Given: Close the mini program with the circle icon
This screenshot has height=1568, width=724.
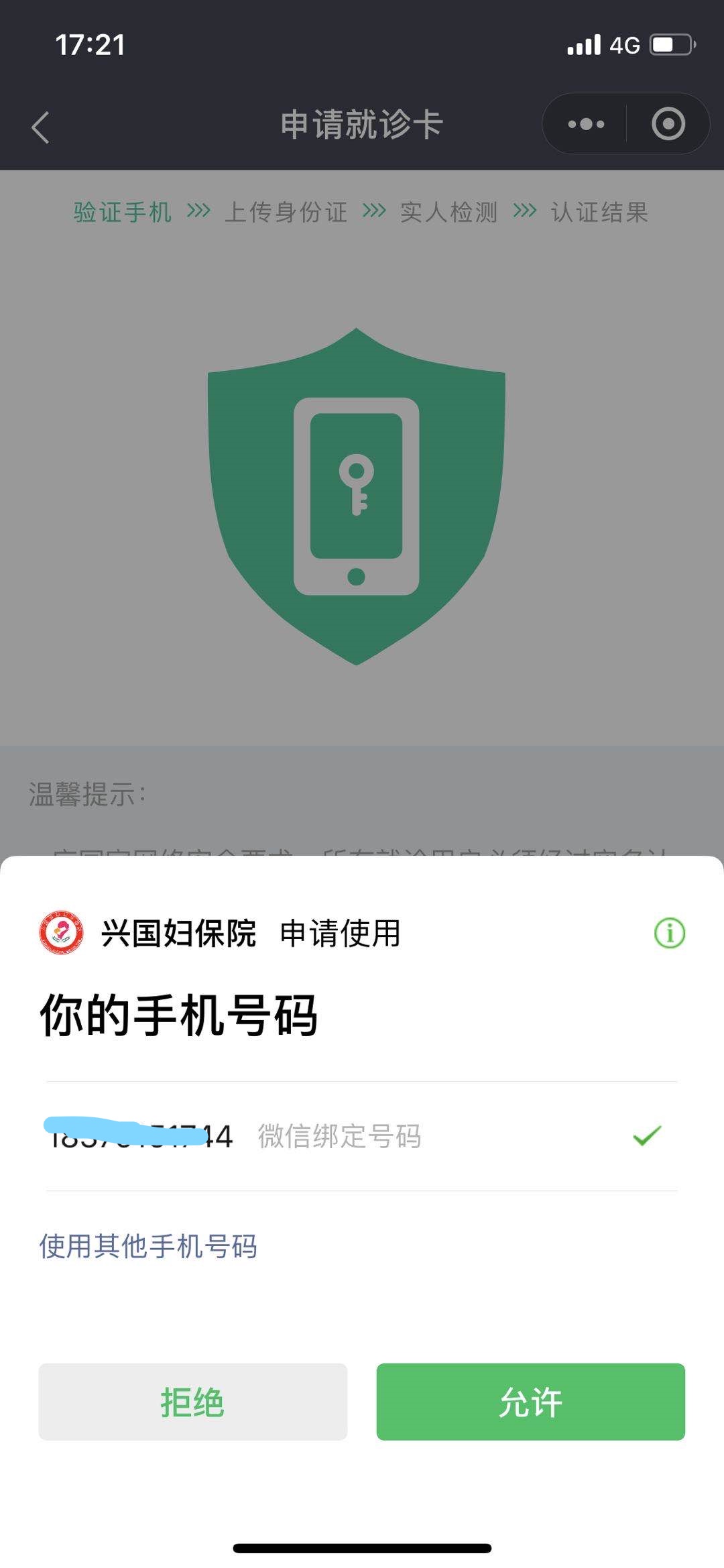Looking at the screenshot, I should tap(668, 124).
